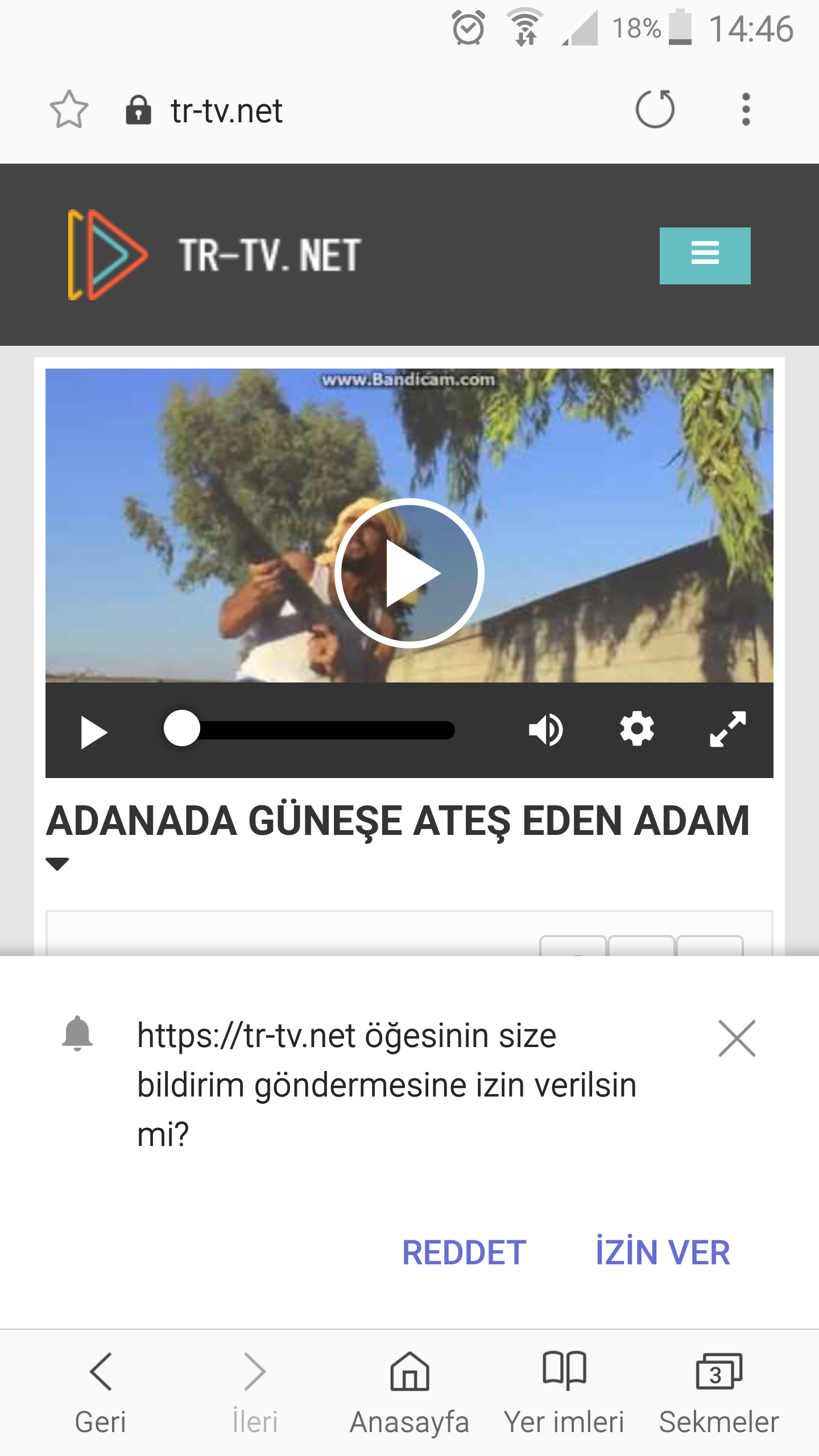
Task: Bookmark this page with the star icon
Action: tap(69, 109)
